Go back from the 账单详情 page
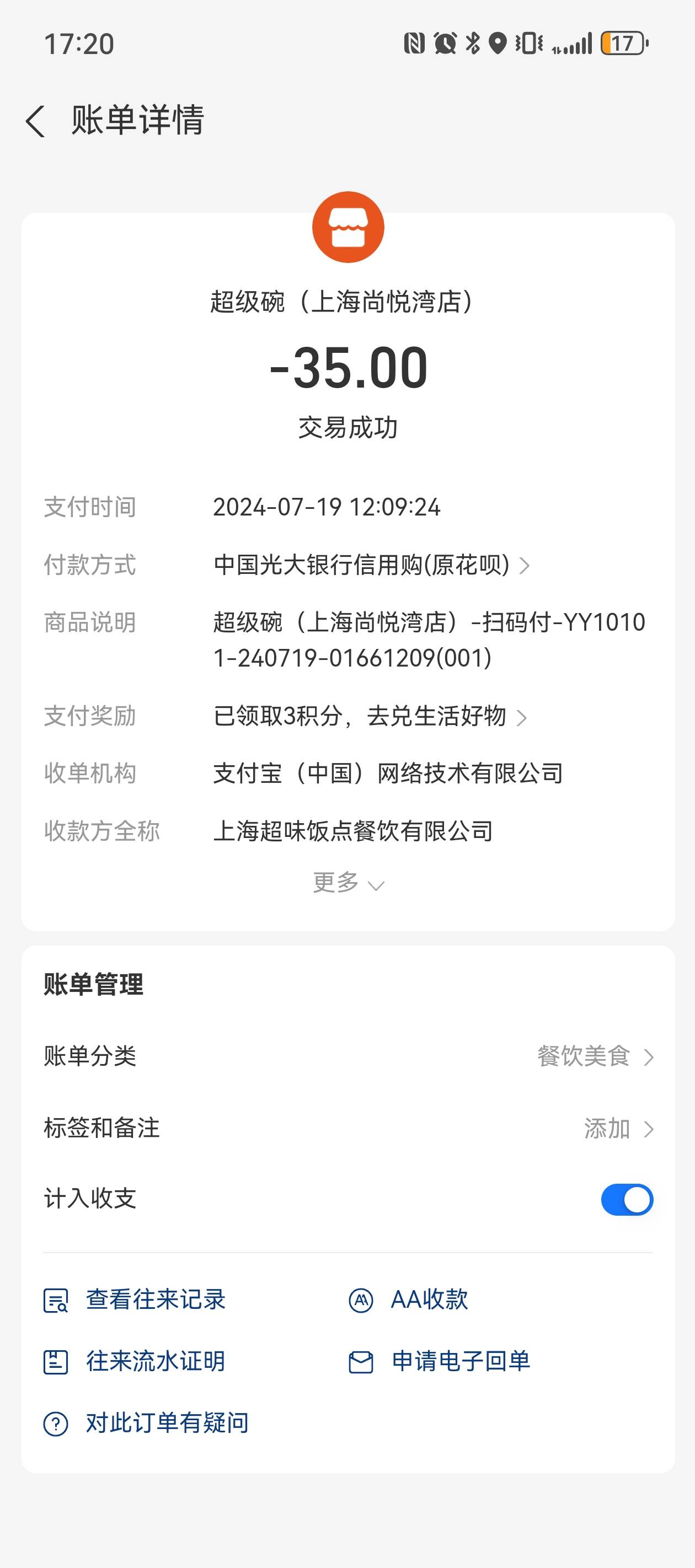This screenshot has width=695, height=1568. point(35,121)
